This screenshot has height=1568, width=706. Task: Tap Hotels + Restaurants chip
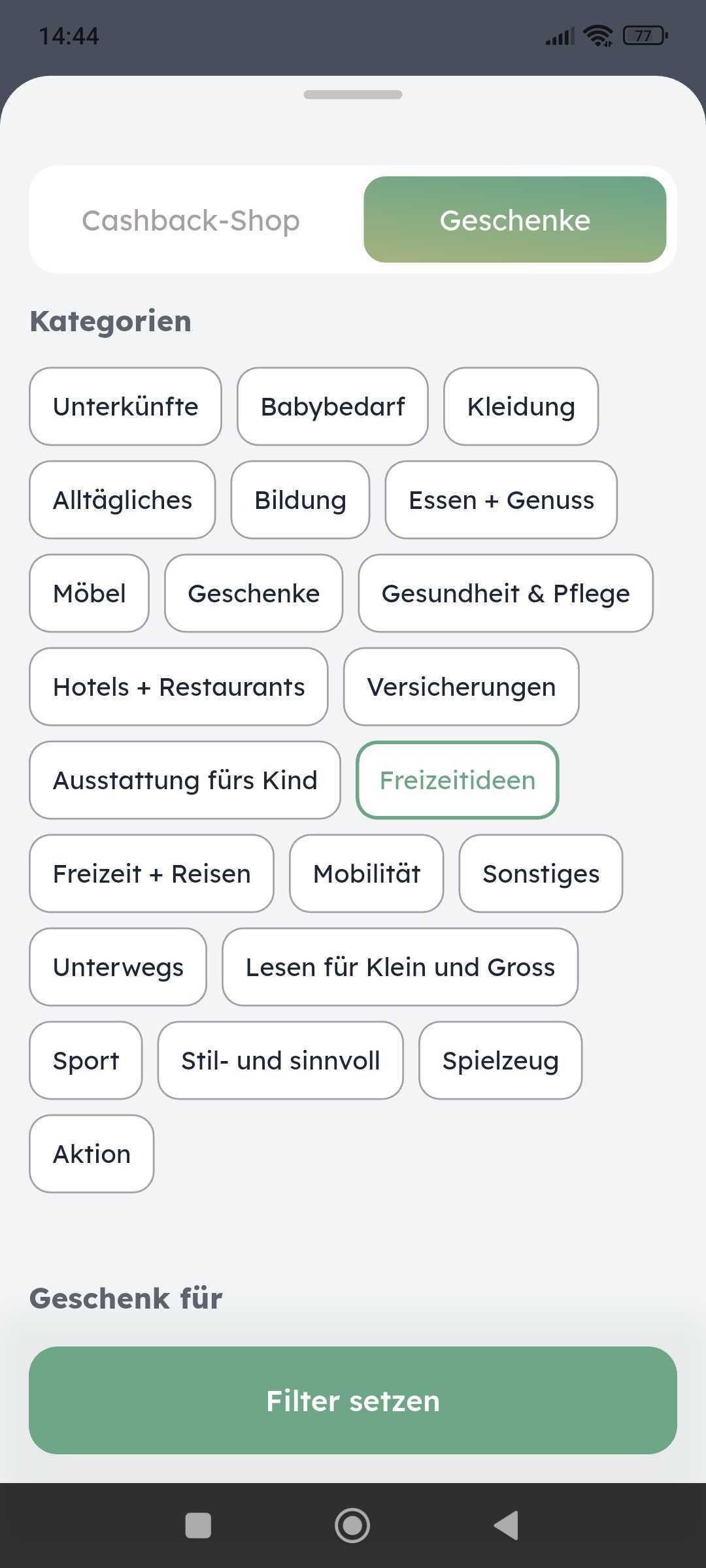pos(178,687)
